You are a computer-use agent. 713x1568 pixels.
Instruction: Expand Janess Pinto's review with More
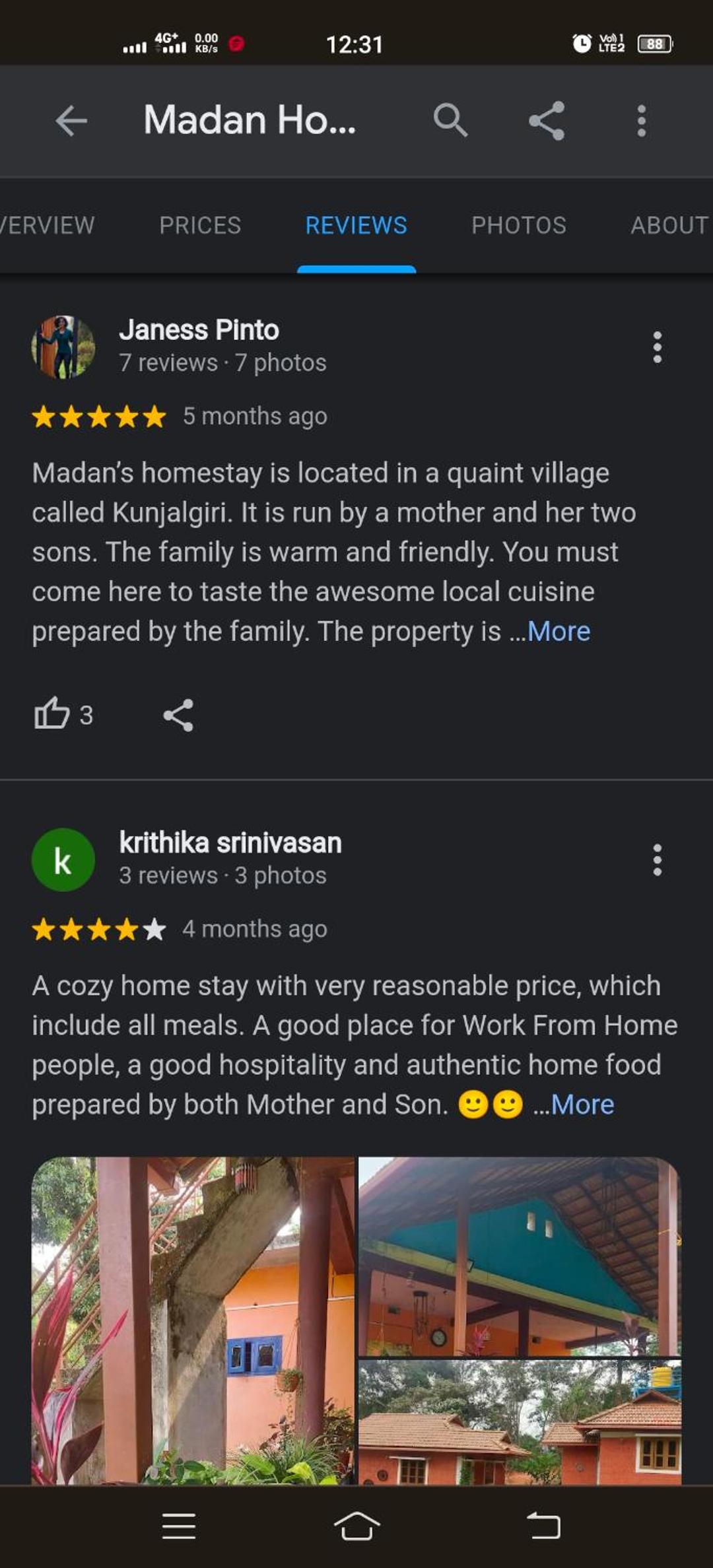pyautogui.click(x=559, y=632)
